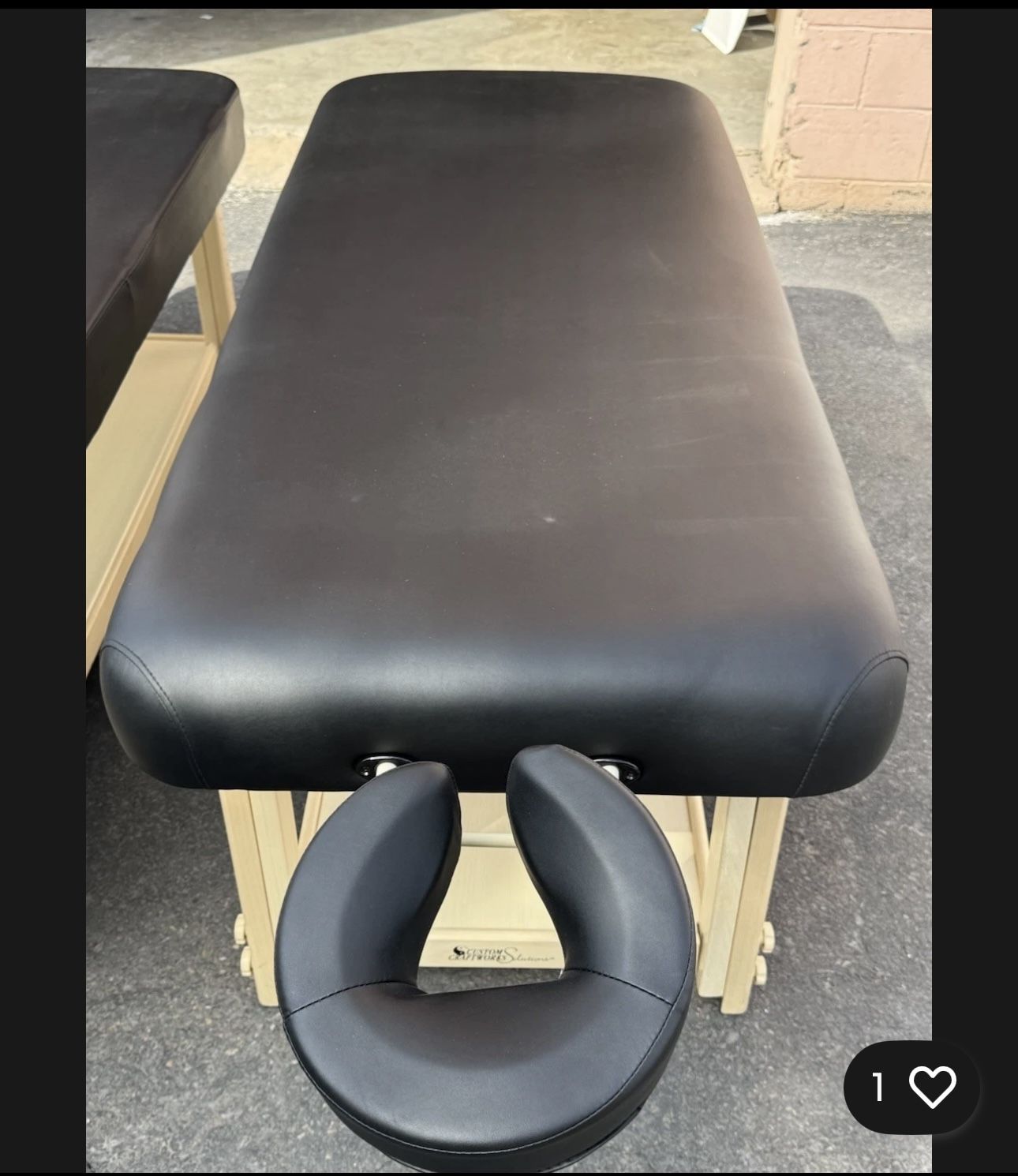Like this listing with the heart button
The width and height of the screenshot is (1018, 1176).
click(932, 1087)
